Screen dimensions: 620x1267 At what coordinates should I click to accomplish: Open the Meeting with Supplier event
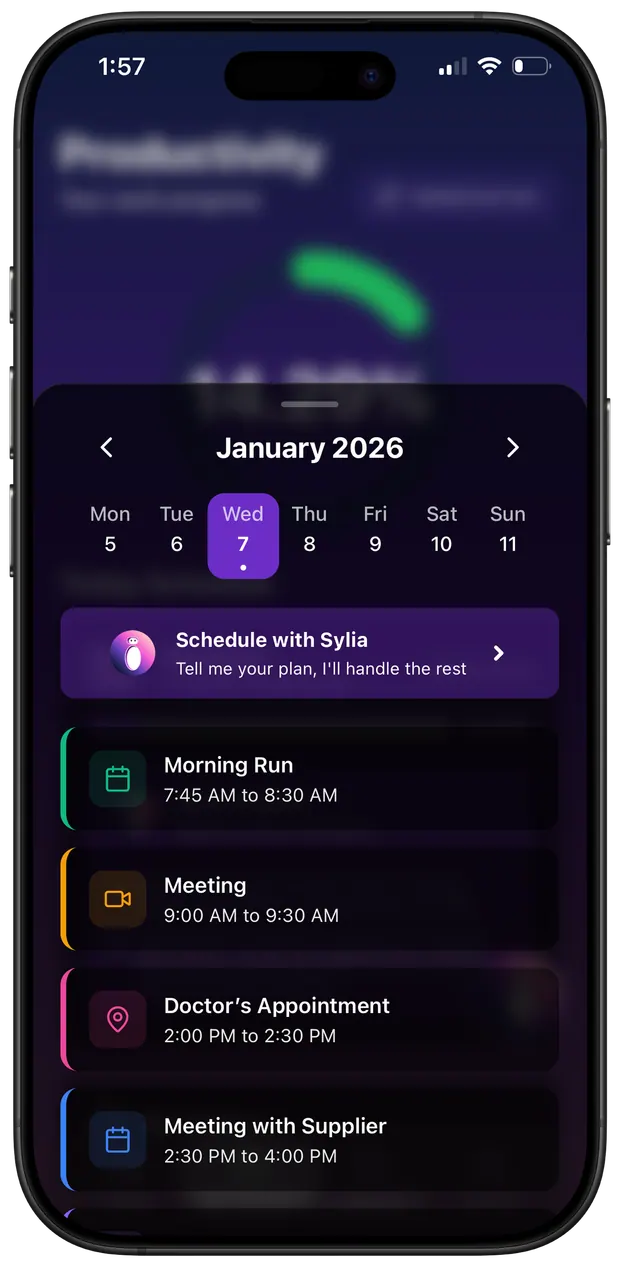[x=310, y=1139]
